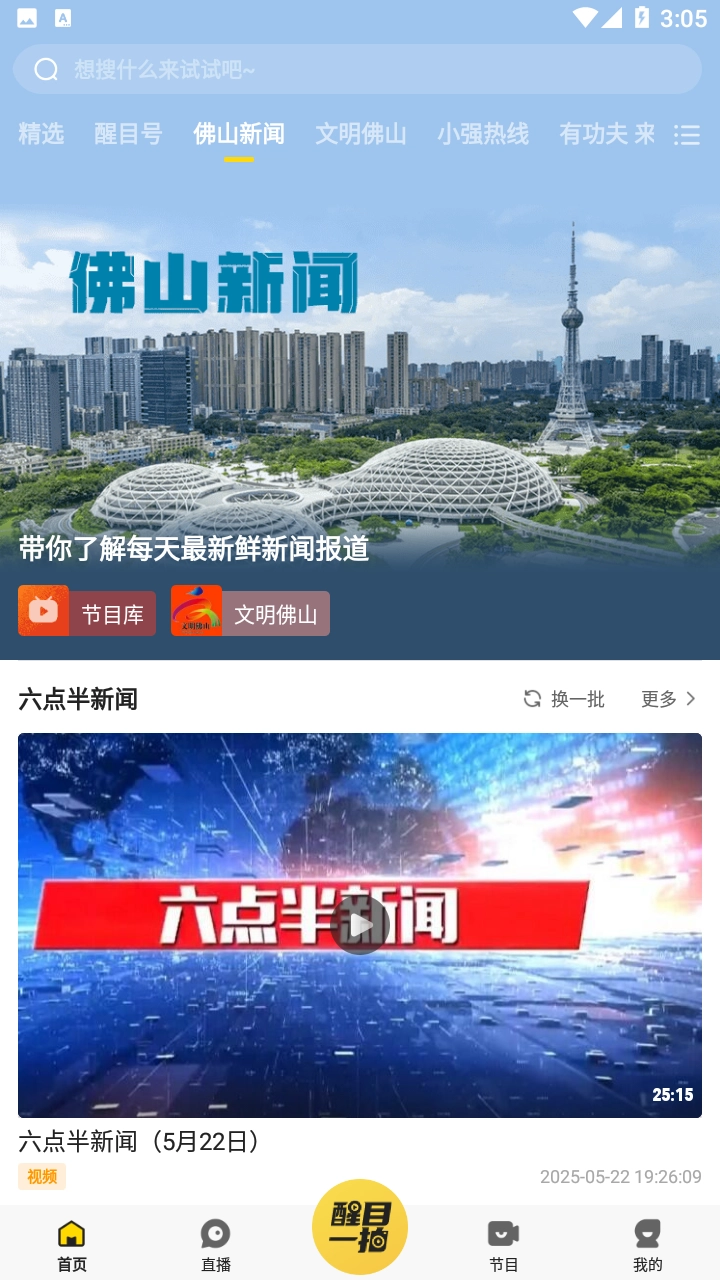The height and width of the screenshot is (1280, 720).
Task: Open the 节目 bottom tab
Action: [504, 1245]
